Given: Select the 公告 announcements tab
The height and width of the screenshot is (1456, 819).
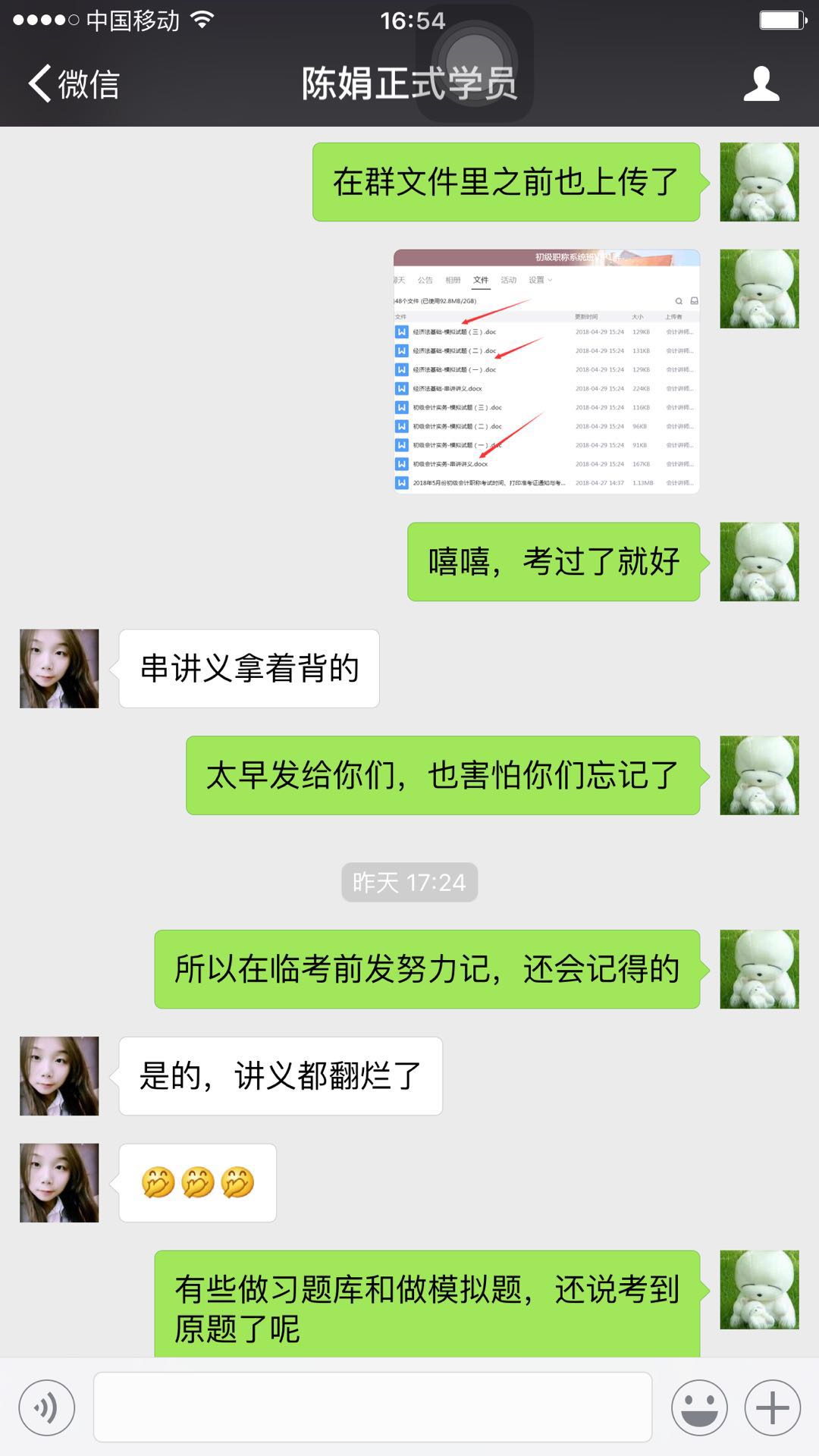Looking at the screenshot, I should pos(425,281).
